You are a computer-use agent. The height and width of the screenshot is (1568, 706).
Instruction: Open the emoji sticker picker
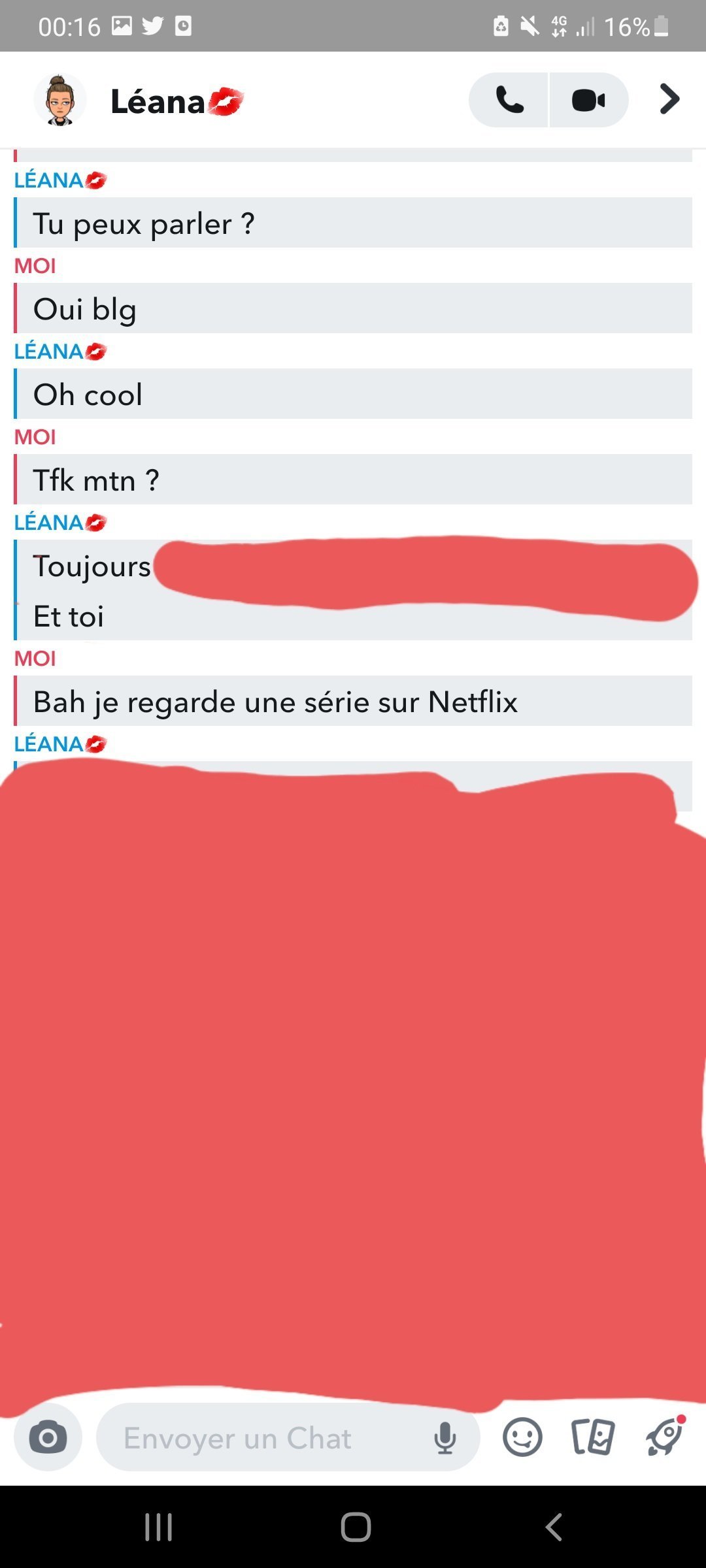coord(522,1438)
